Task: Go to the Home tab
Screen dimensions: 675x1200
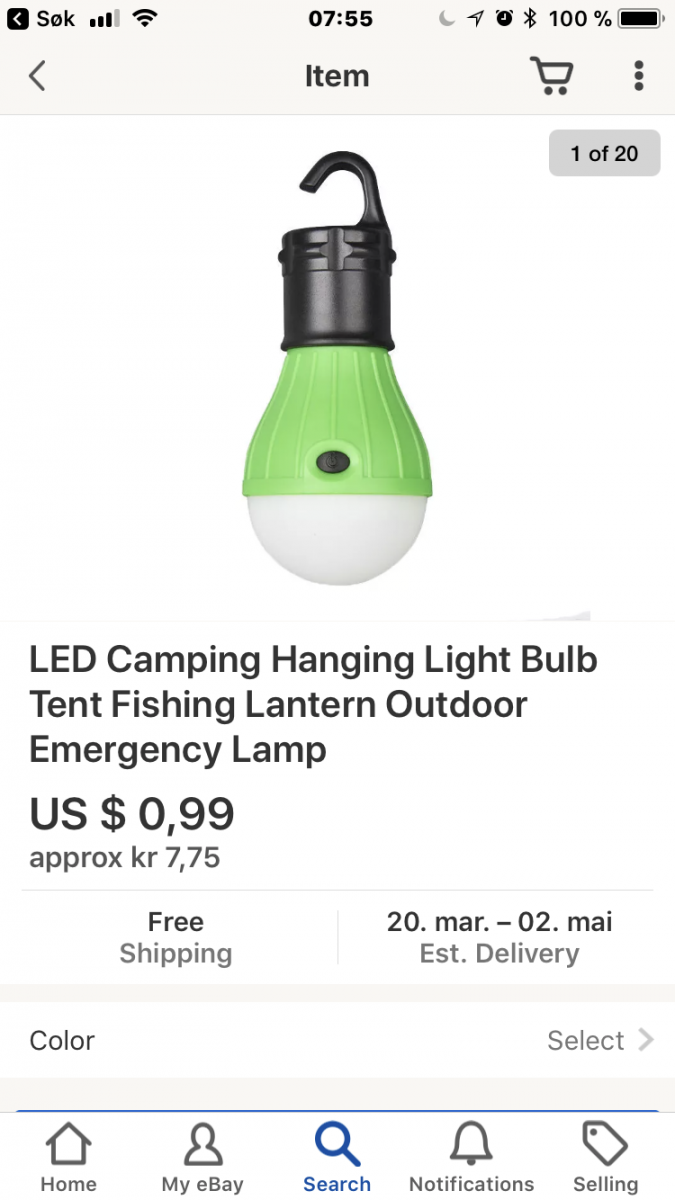Action: click(x=69, y=1158)
